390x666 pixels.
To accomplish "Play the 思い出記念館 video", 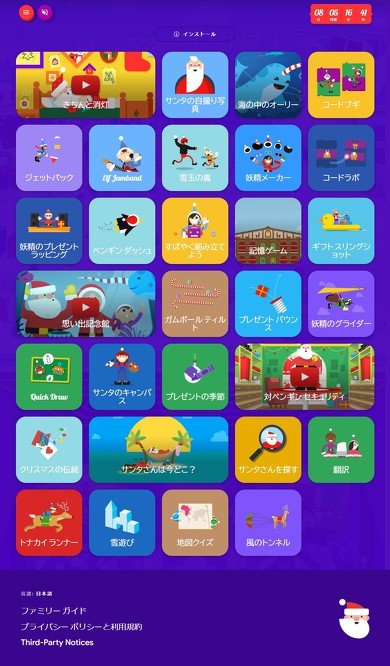I will pyautogui.click(x=86, y=304).
